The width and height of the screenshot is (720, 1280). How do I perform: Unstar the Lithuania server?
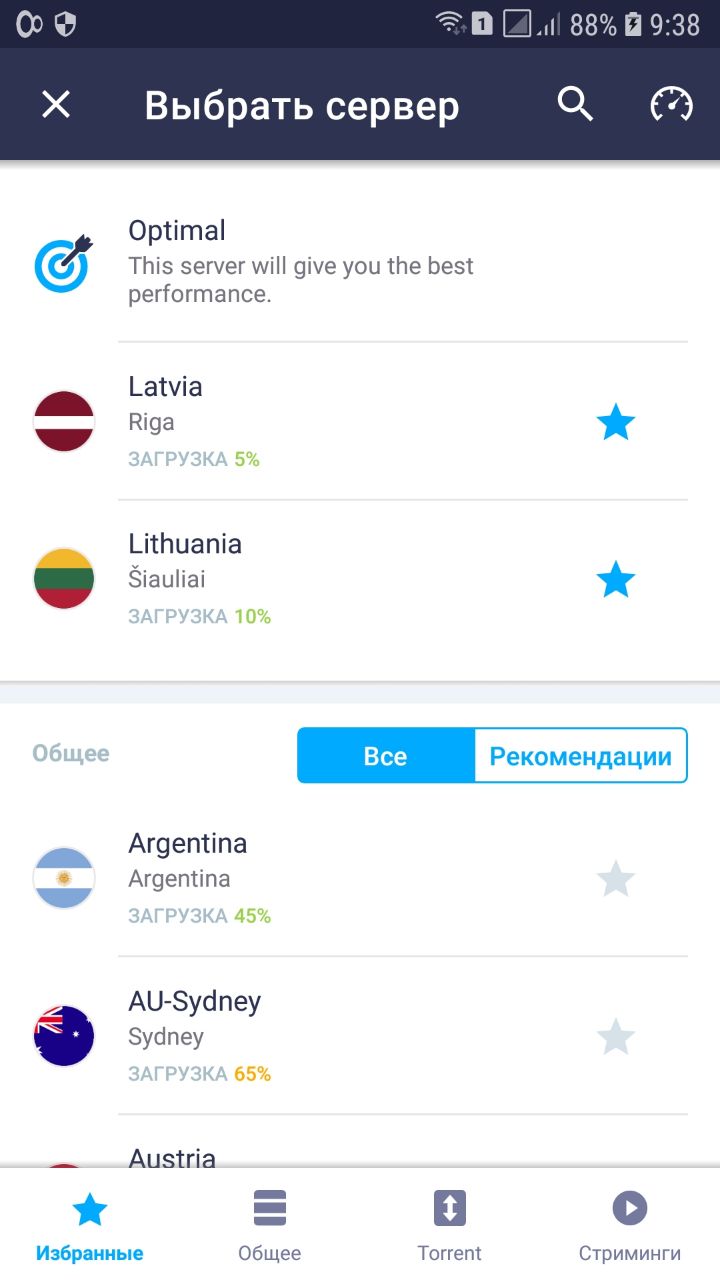616,580
